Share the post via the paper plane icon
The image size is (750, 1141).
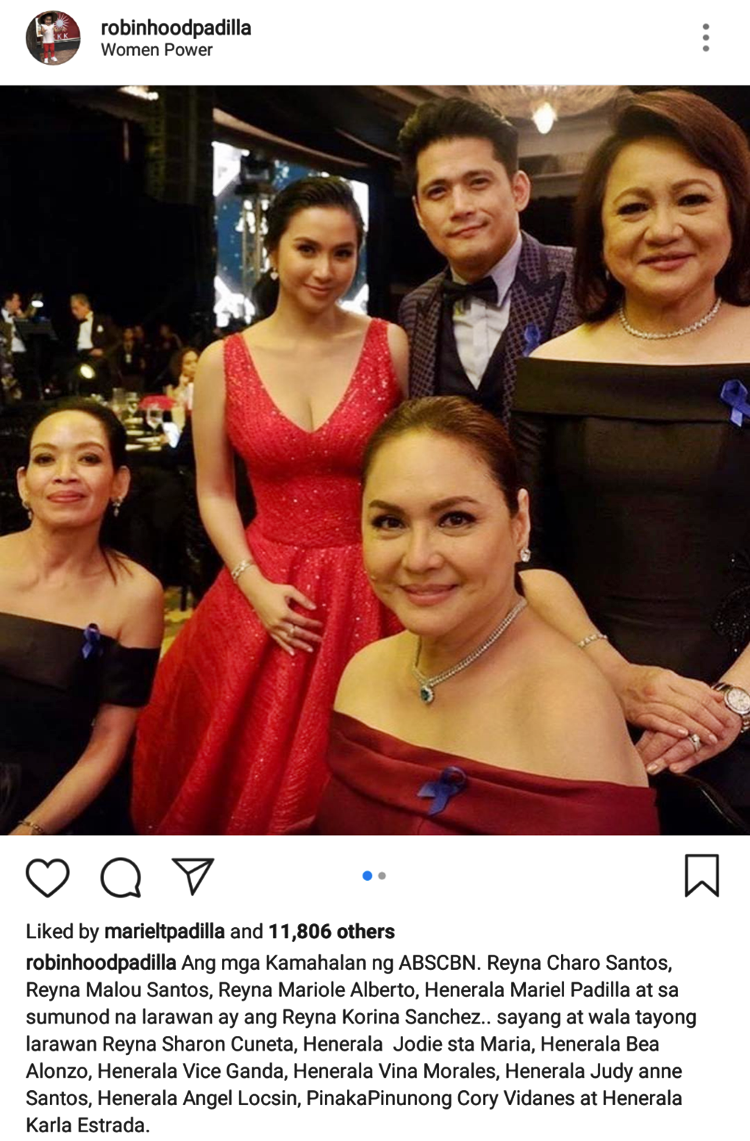pos(193,875)
